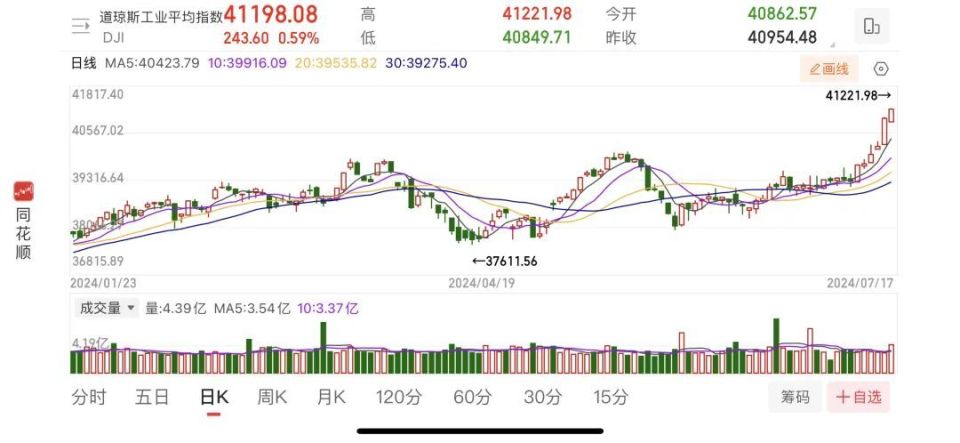960x443 pixels.
Task: Expand the 成交量 indicator dropdown
Action: point(107,308)
